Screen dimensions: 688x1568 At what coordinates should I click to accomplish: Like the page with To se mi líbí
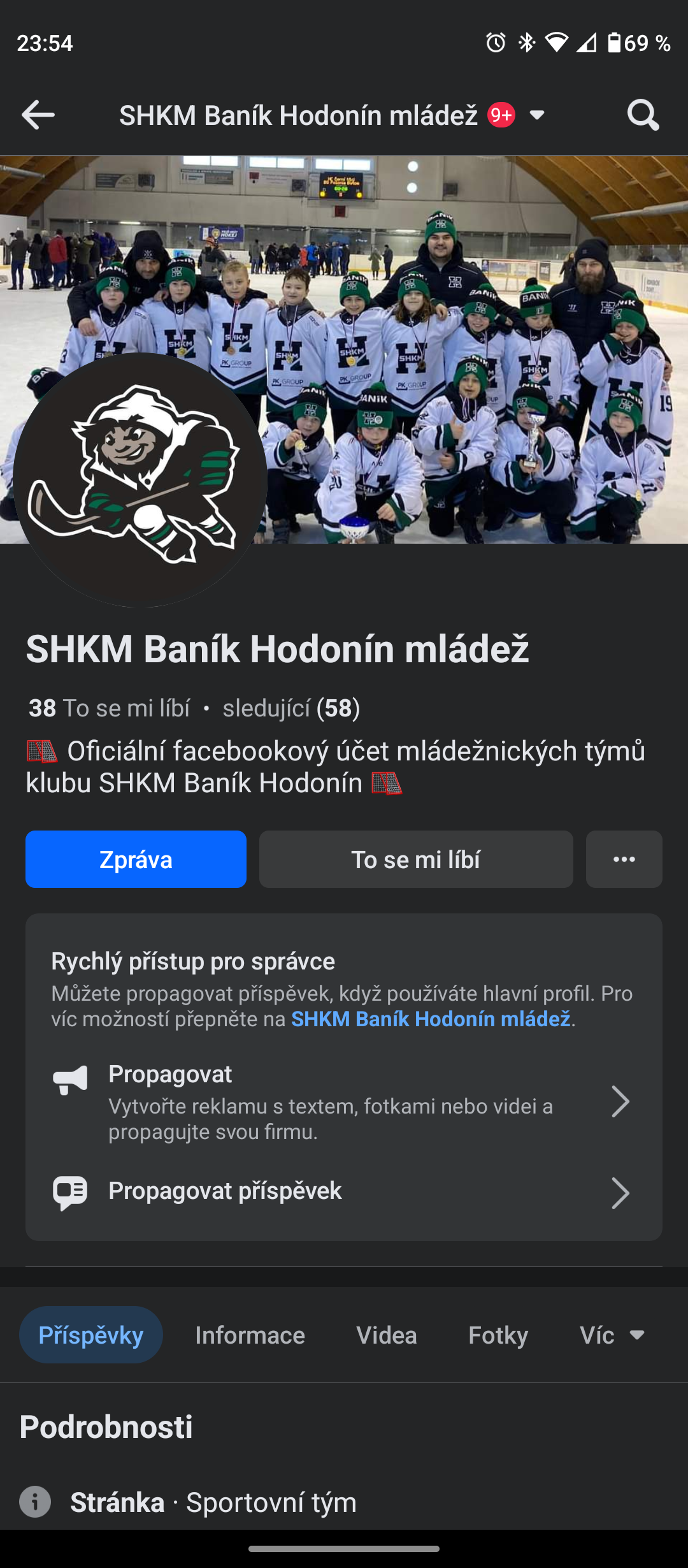(x=416, y=859)
